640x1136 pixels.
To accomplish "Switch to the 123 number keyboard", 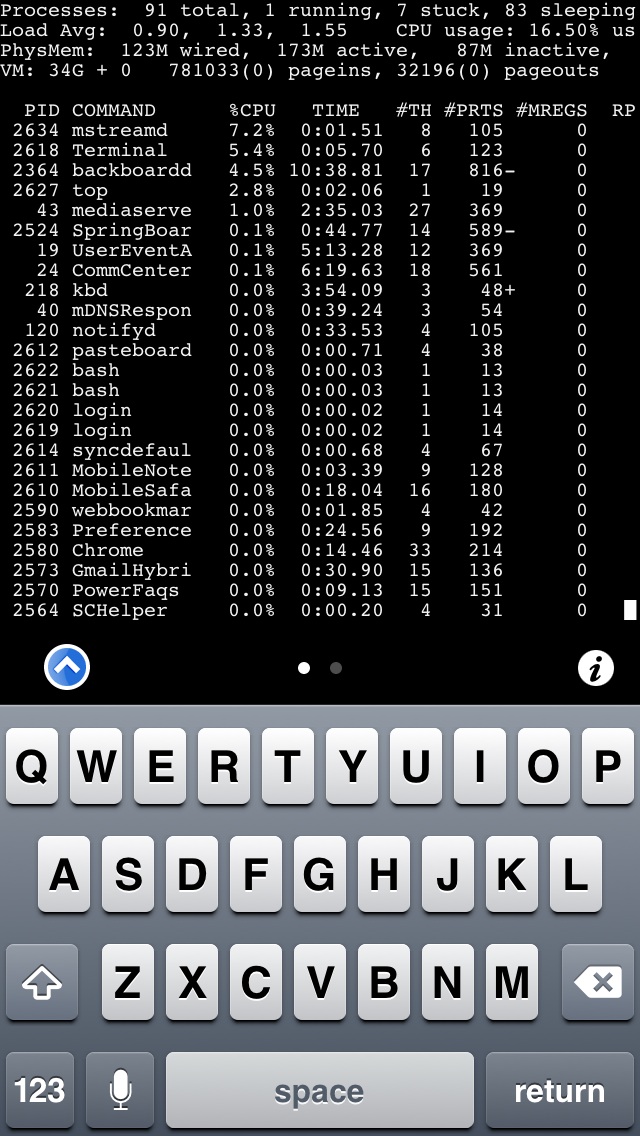I will (x=40, y=1090).
